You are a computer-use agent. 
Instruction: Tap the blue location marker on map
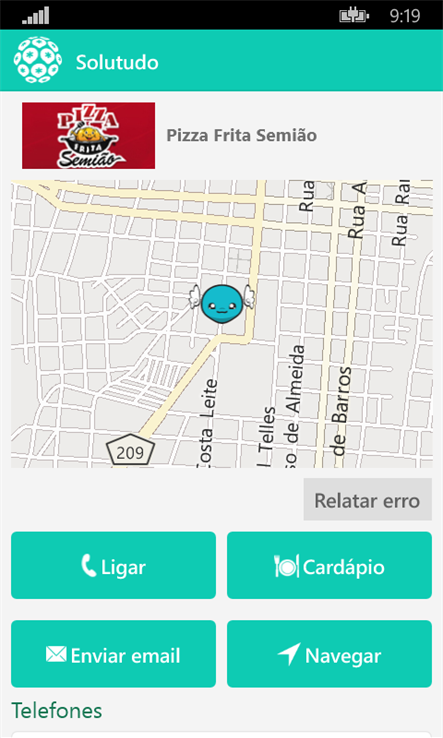tap(222, 304)
